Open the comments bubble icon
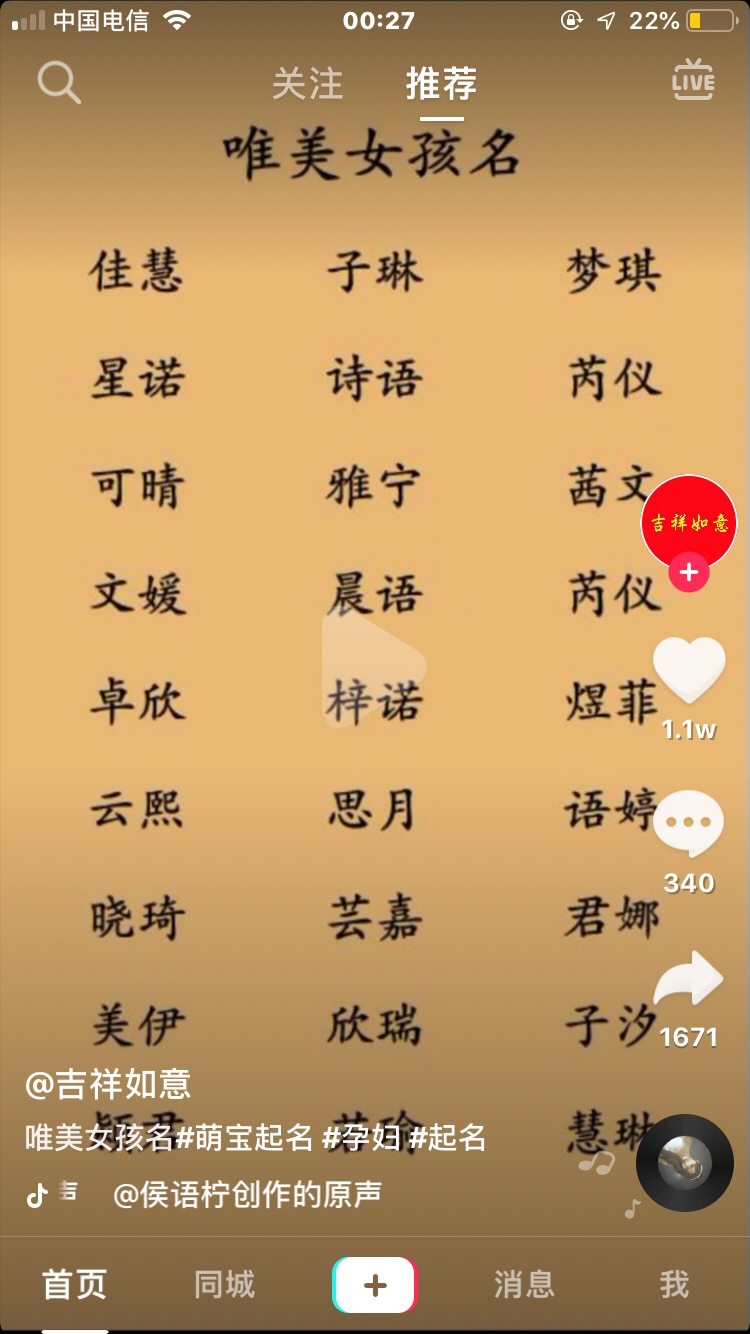 pyautogui.click(x=688, y=824)
